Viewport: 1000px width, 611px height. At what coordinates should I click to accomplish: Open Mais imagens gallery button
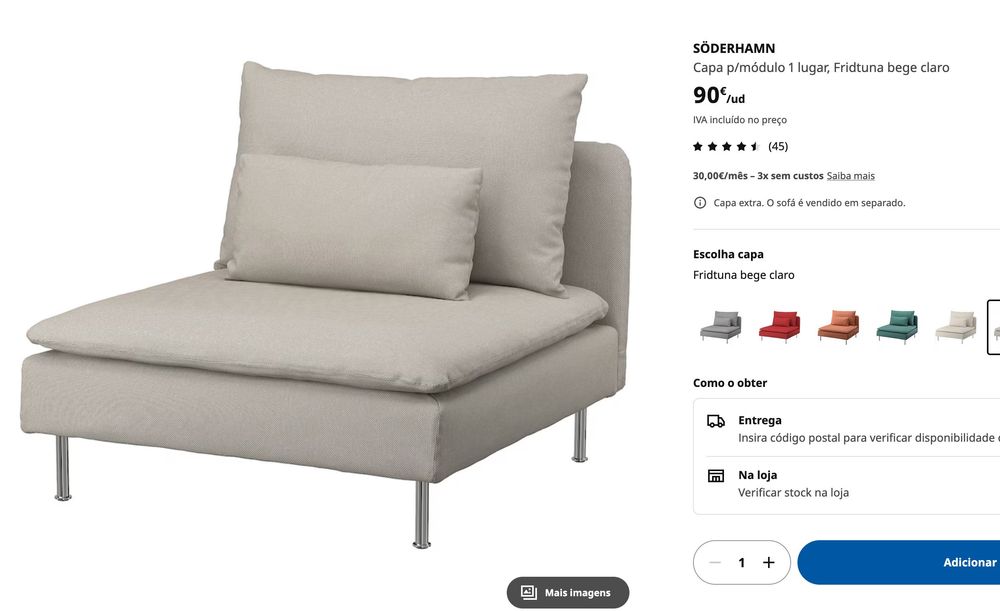tap(567, 592)
